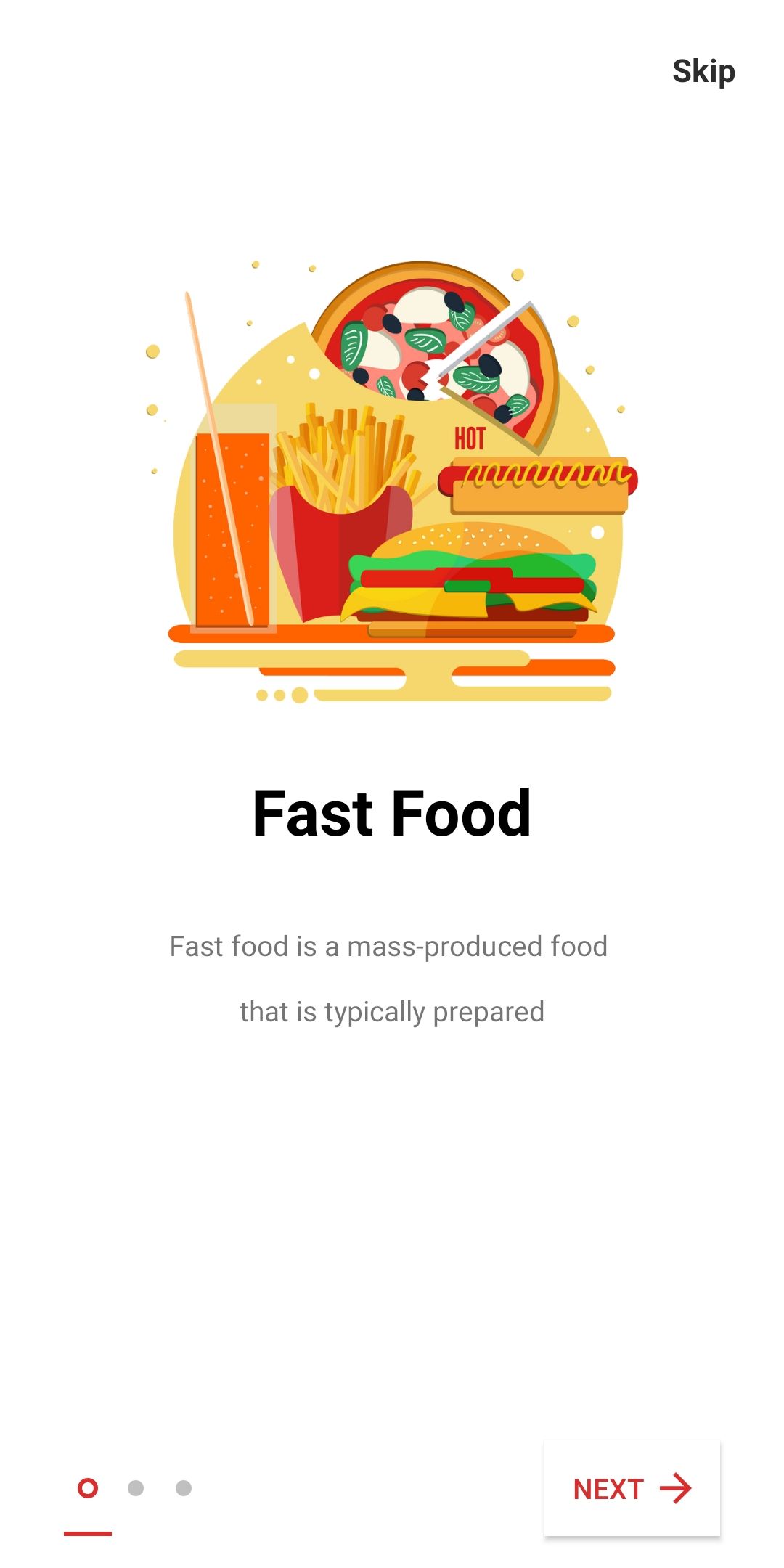Go to the third page indicator dot
Image resolution: width=784 pixels, height=1568 pixels.
(184, 1488)
